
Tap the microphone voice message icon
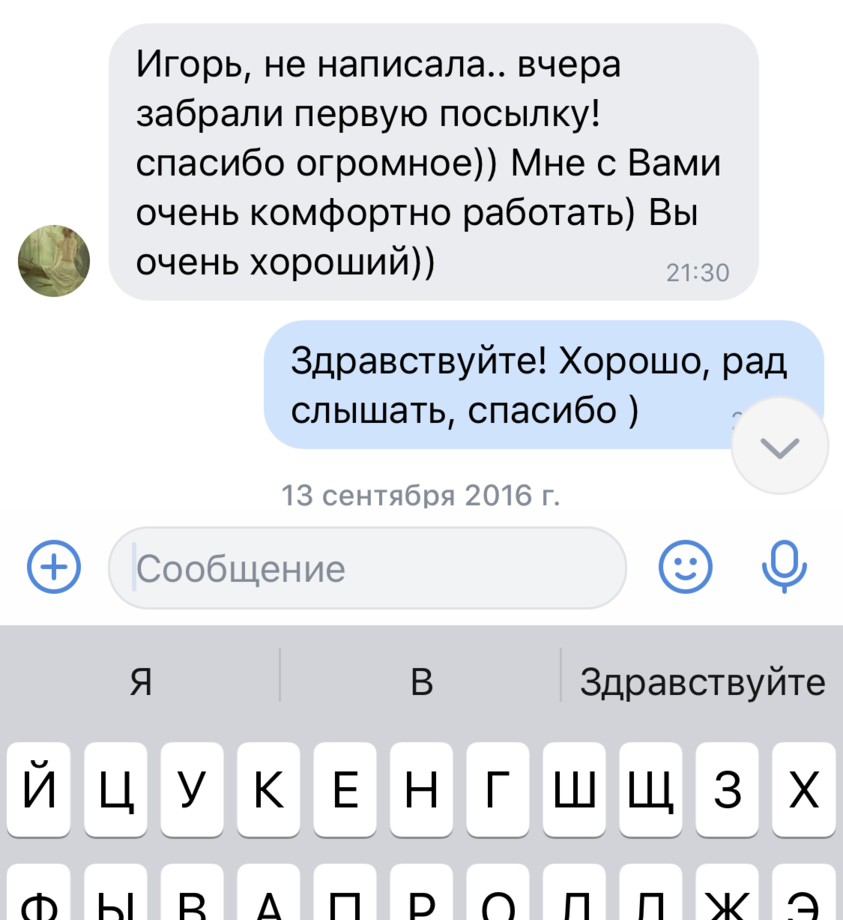pos(784,568)
